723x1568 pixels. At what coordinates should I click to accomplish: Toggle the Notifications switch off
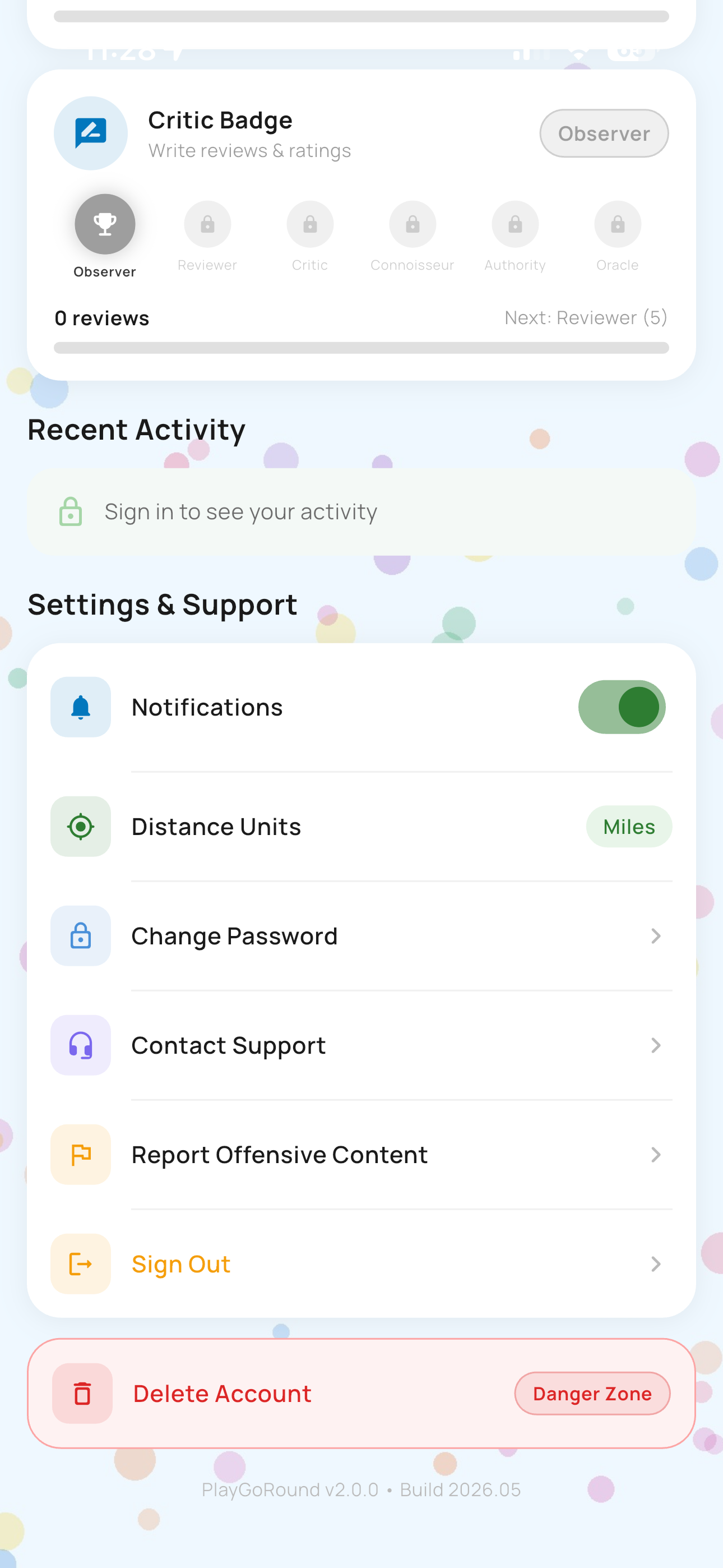pos(622,707)
